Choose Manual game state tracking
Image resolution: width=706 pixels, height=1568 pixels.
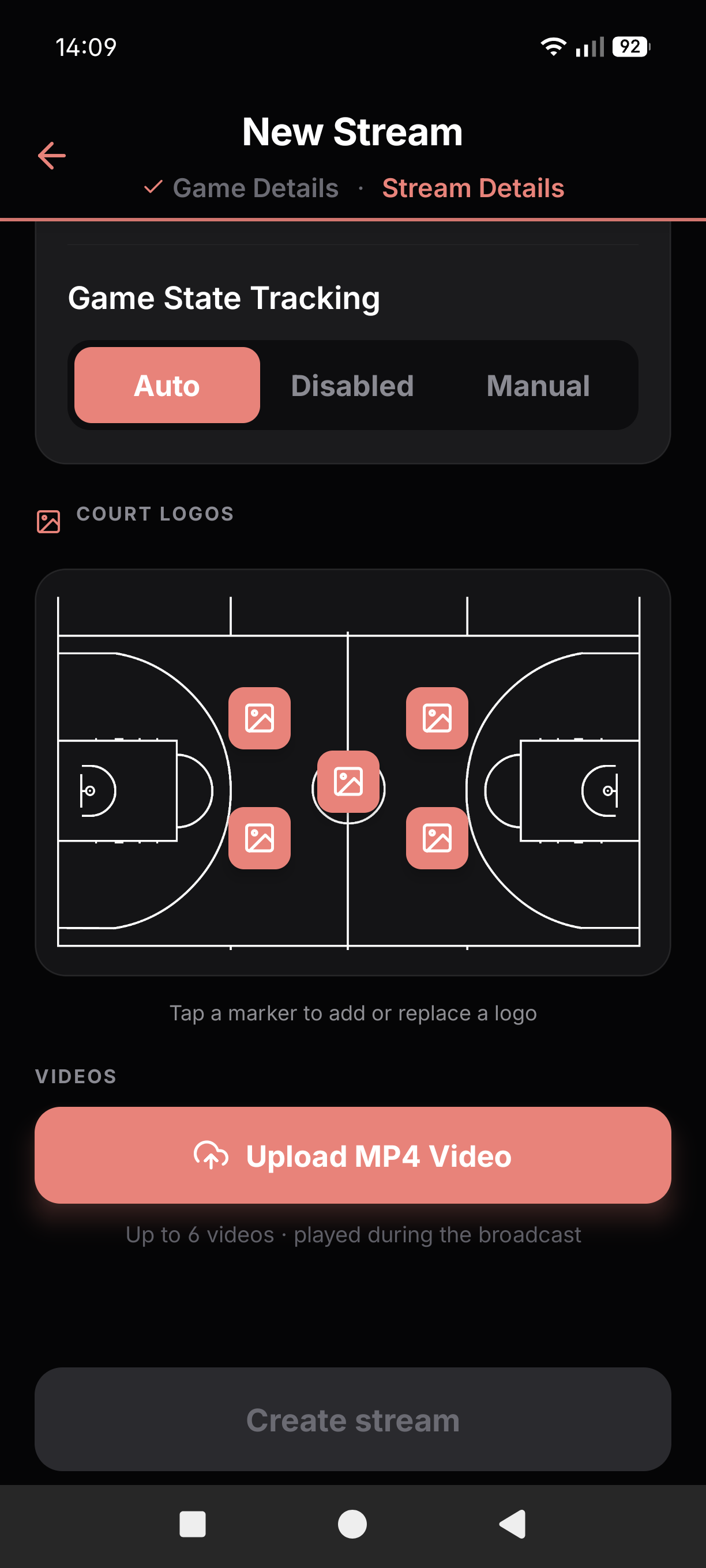click(538, 385)
